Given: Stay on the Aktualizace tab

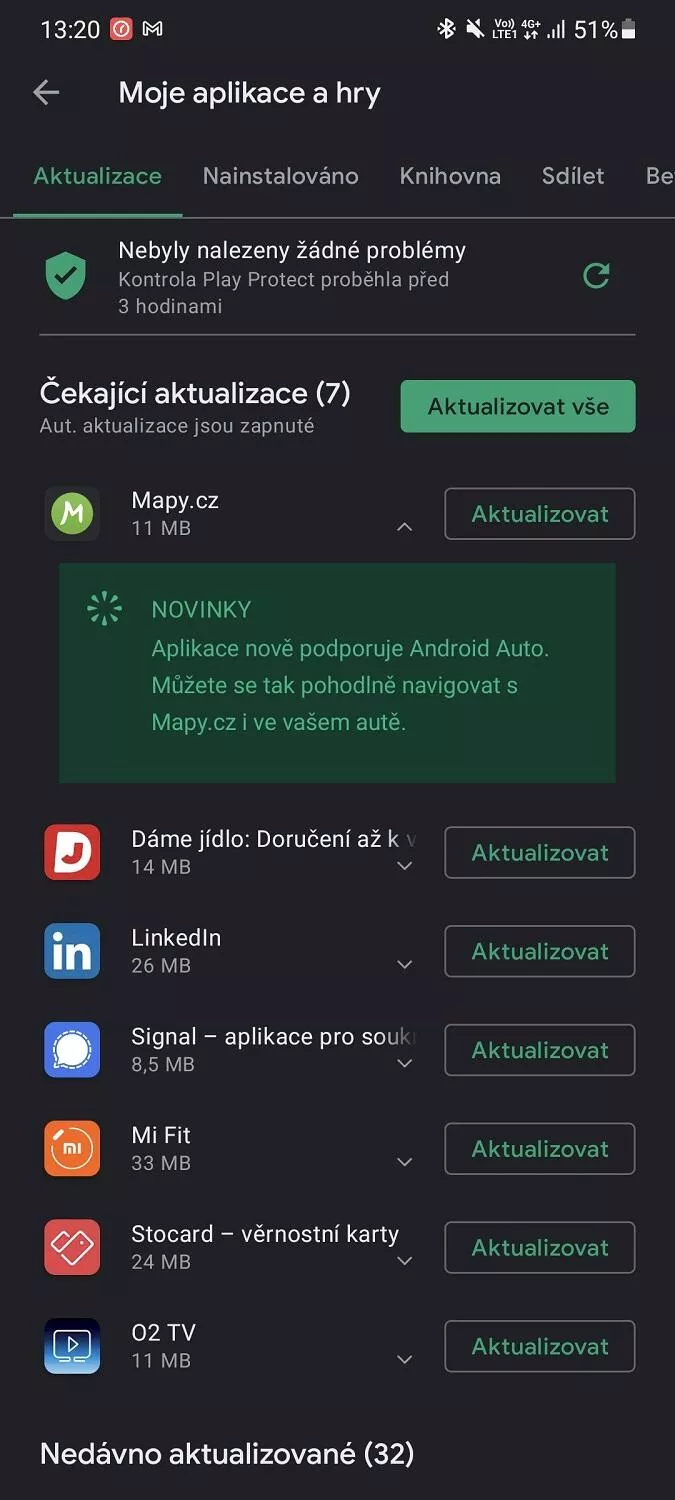Looking at the screenshot, I should 98,176.
